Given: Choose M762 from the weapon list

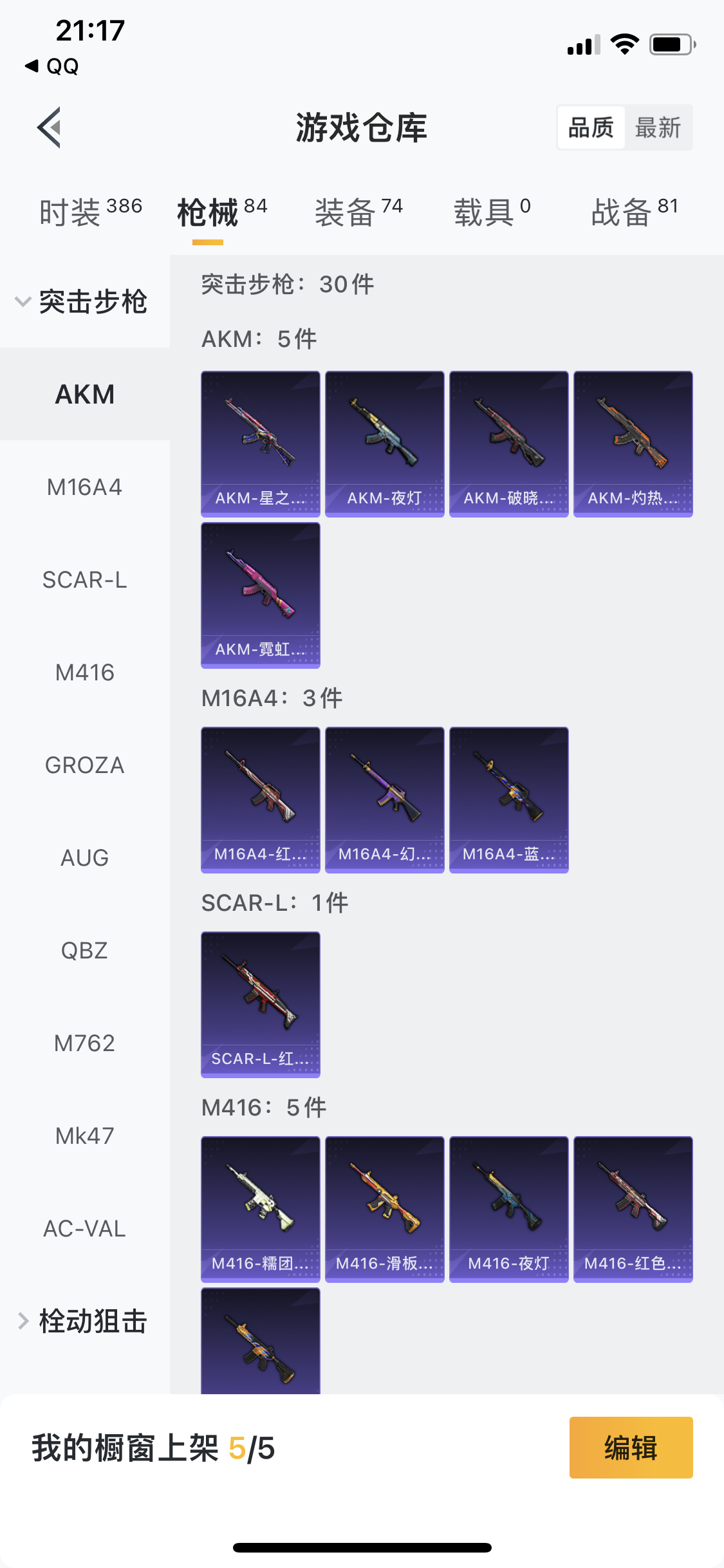Looking at the screenshot, I should pos(85,1043).
